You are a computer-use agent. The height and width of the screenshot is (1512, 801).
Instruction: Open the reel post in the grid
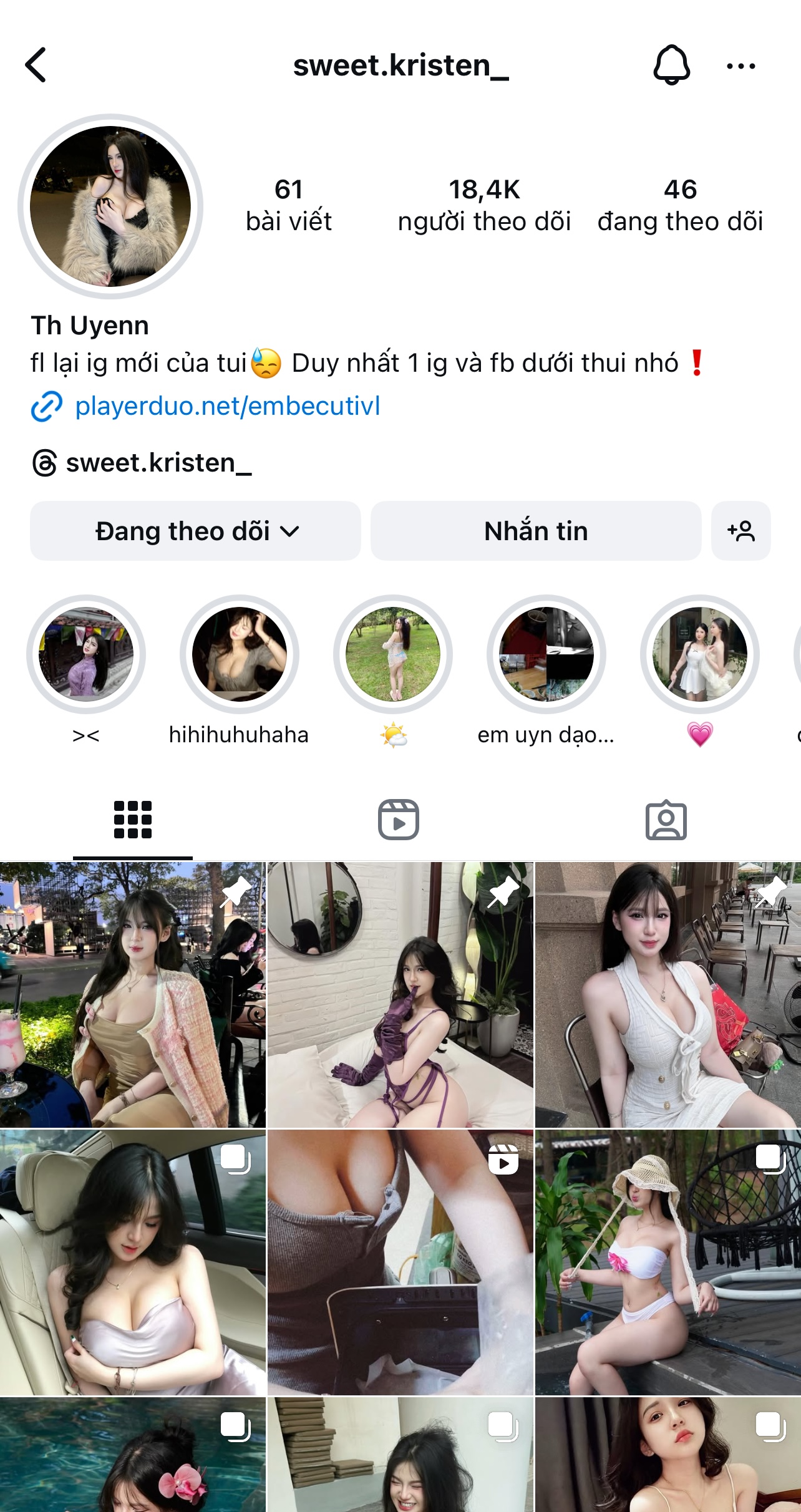[x=400, y=1262]
